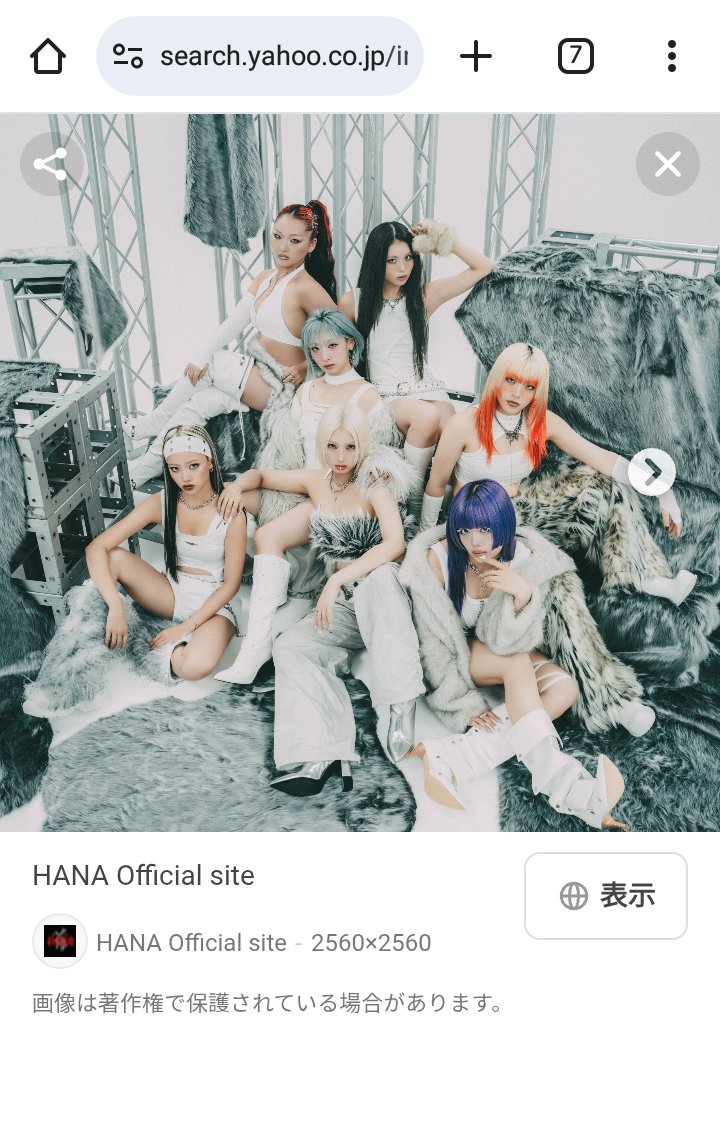Viewport: 720px width, 1136px height.
Task: Tap the HANA Official site favicon thumbnail
Action: point(59,941)
